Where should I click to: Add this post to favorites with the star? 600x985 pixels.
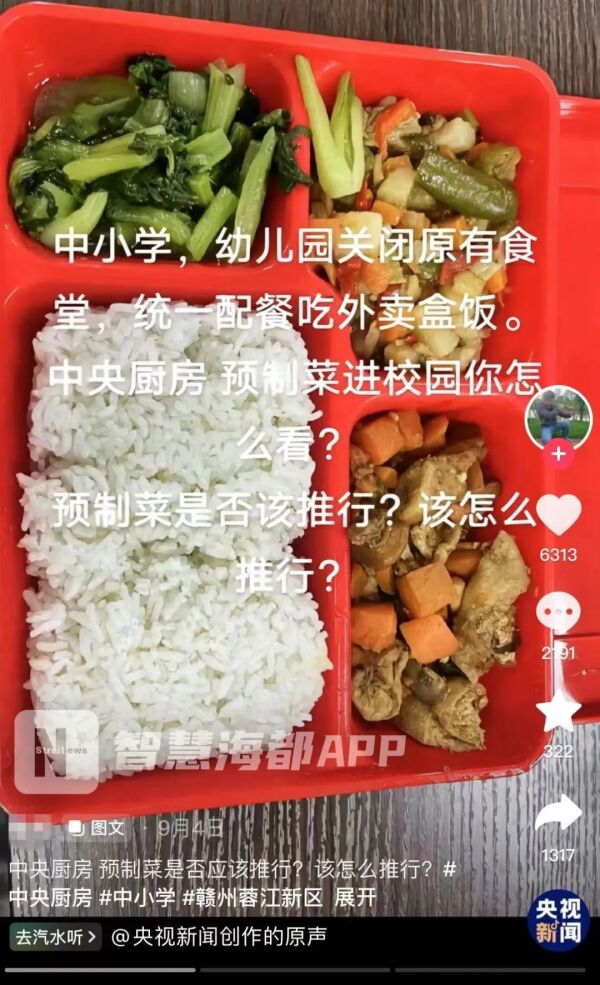coord(558,710)
